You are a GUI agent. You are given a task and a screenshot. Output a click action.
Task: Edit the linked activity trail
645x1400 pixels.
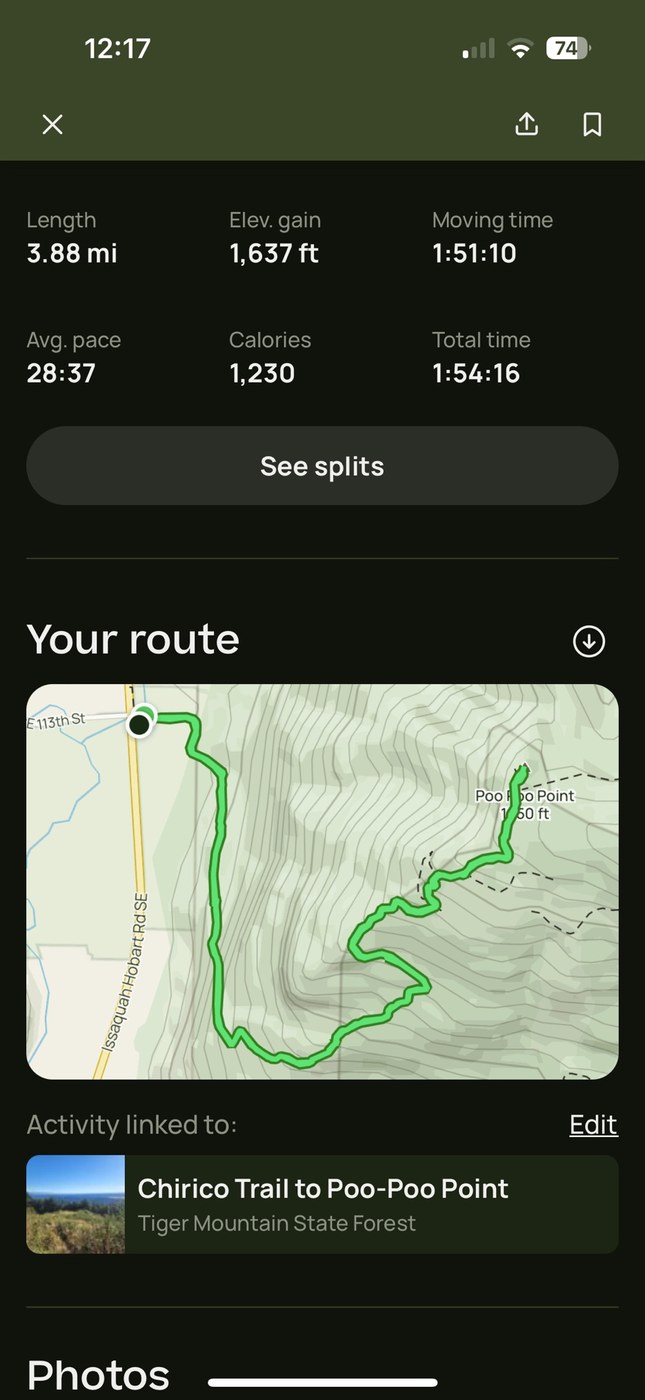tap(593, 1124)
